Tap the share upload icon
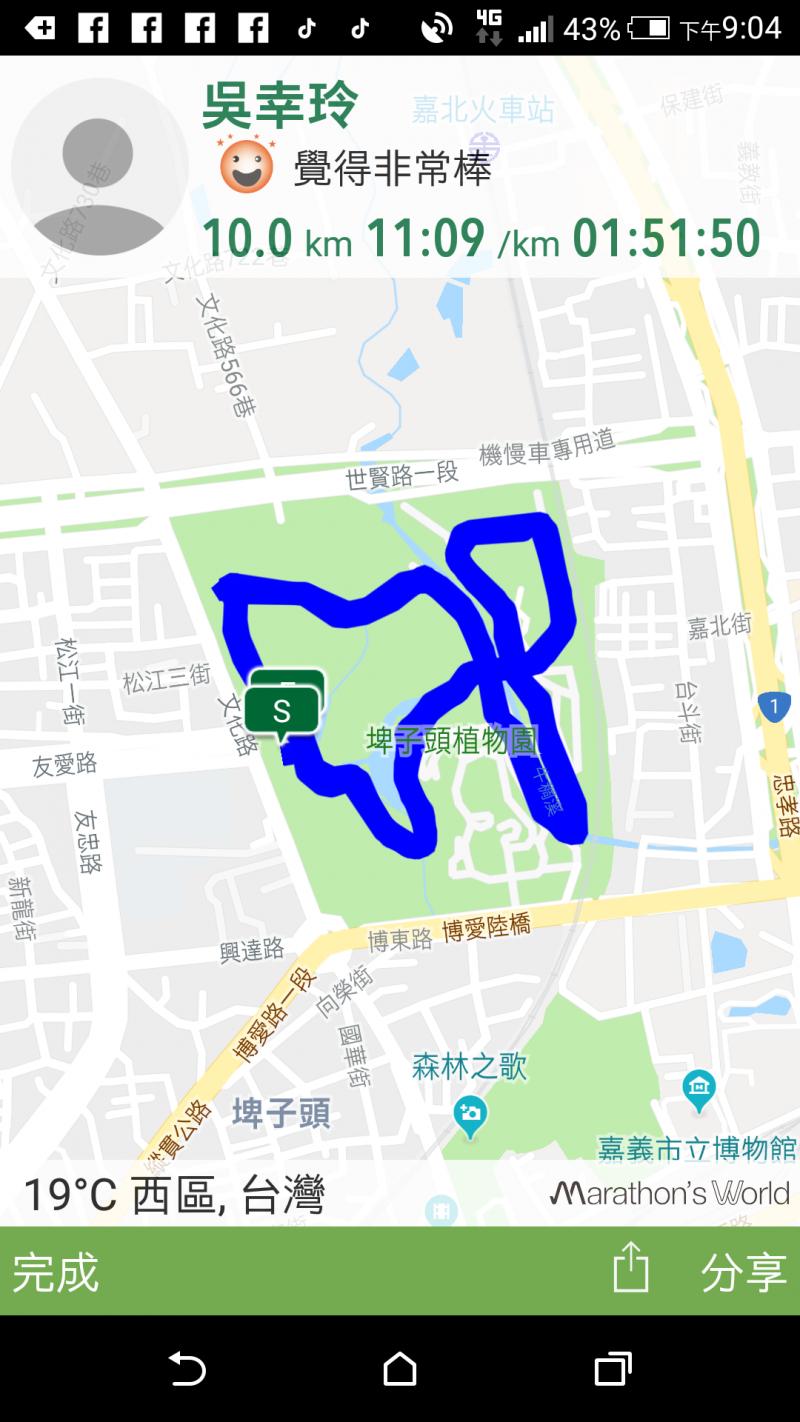Viewport: 800px width, 1422px height. [631, 1268]
